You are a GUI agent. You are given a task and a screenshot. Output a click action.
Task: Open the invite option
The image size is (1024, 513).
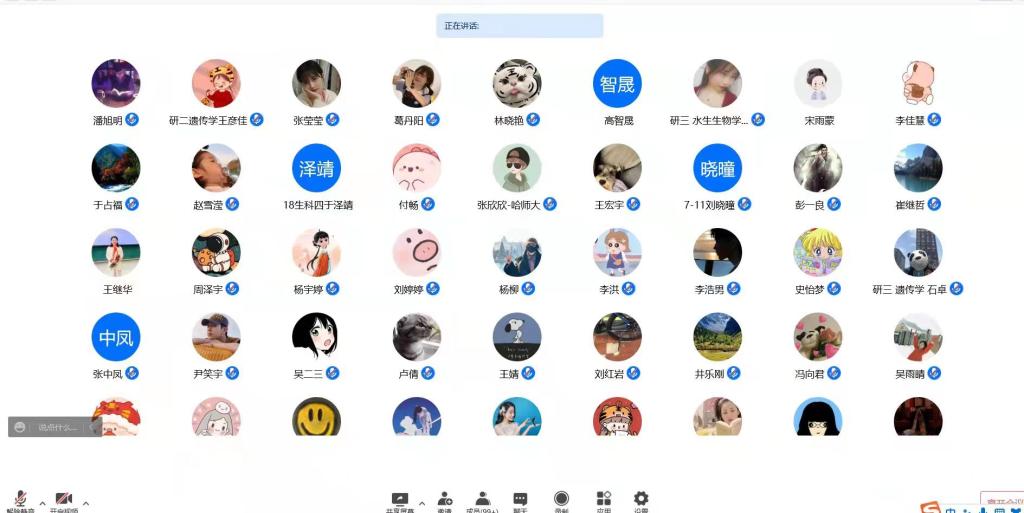pyautogui.click(x=444, y=499)
